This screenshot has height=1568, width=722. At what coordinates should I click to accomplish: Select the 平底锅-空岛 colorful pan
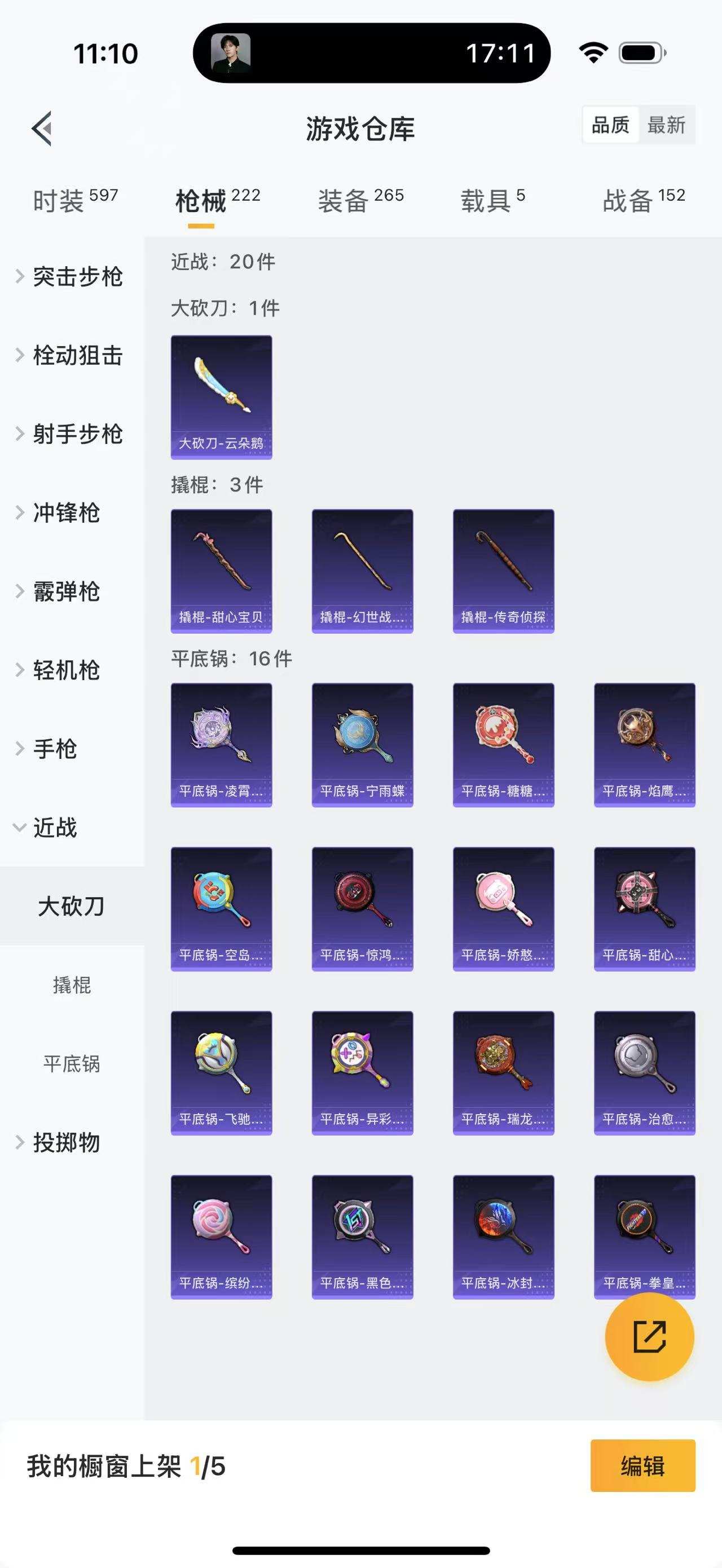coord(222,908)
